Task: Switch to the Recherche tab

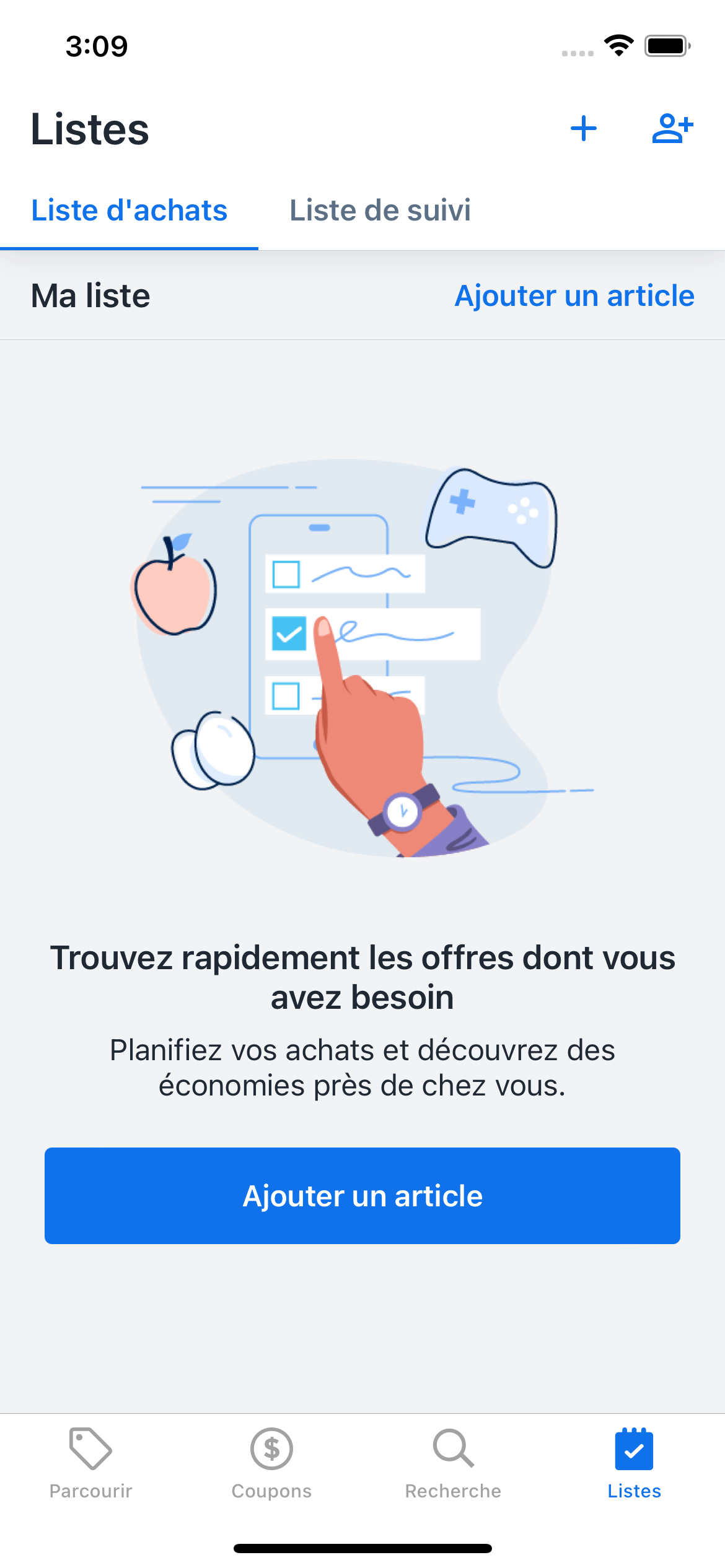Action: [x=453, y=1464]
